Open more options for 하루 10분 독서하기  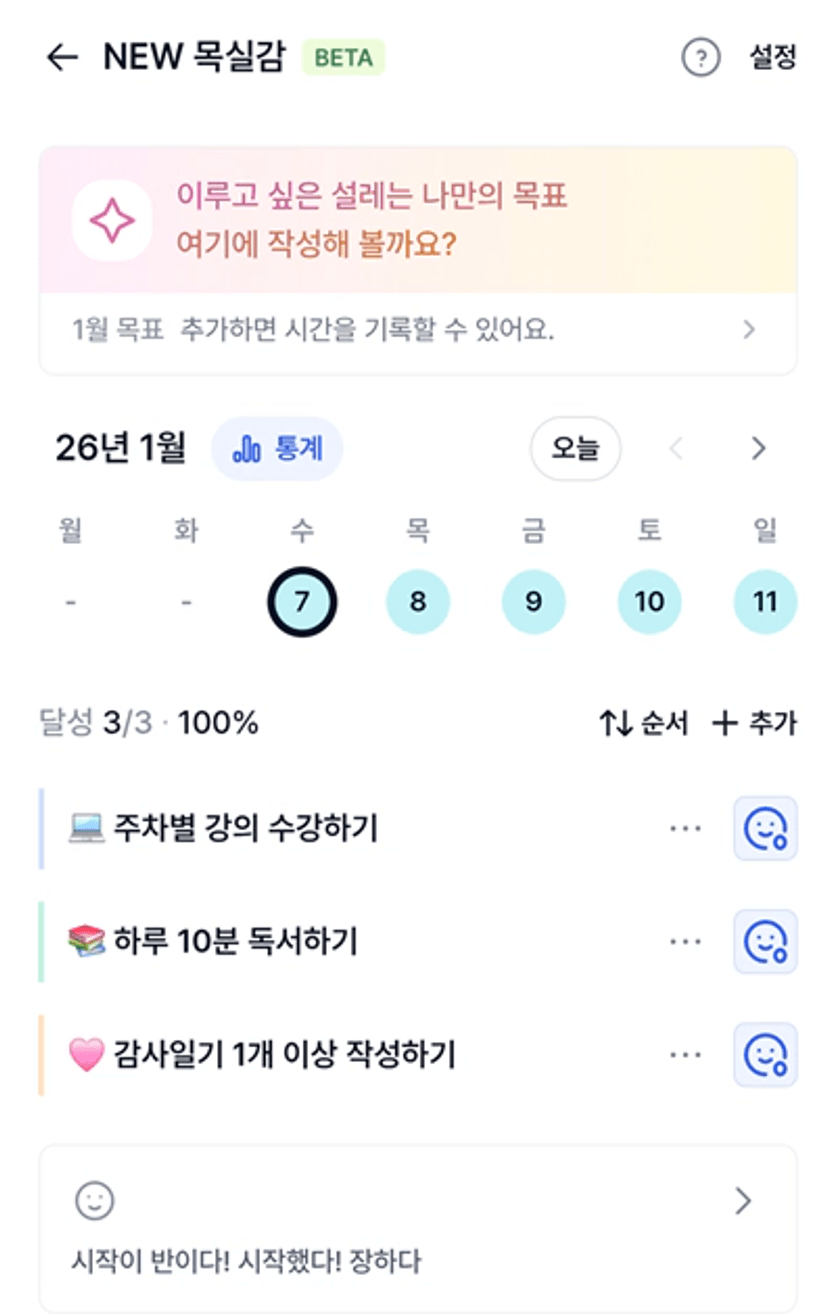pos(686,941)
